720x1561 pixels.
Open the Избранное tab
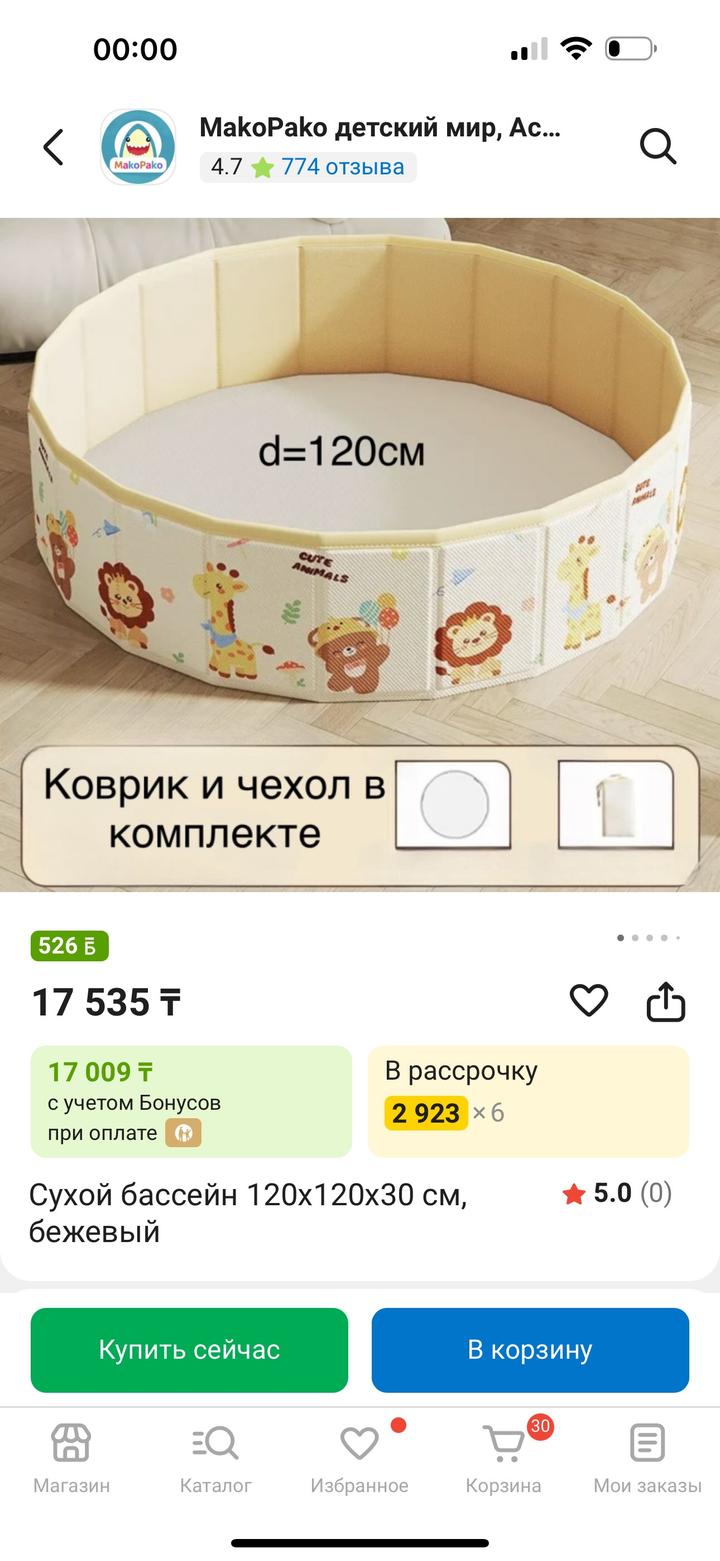pyautogui.click(x=359, y=1458)
